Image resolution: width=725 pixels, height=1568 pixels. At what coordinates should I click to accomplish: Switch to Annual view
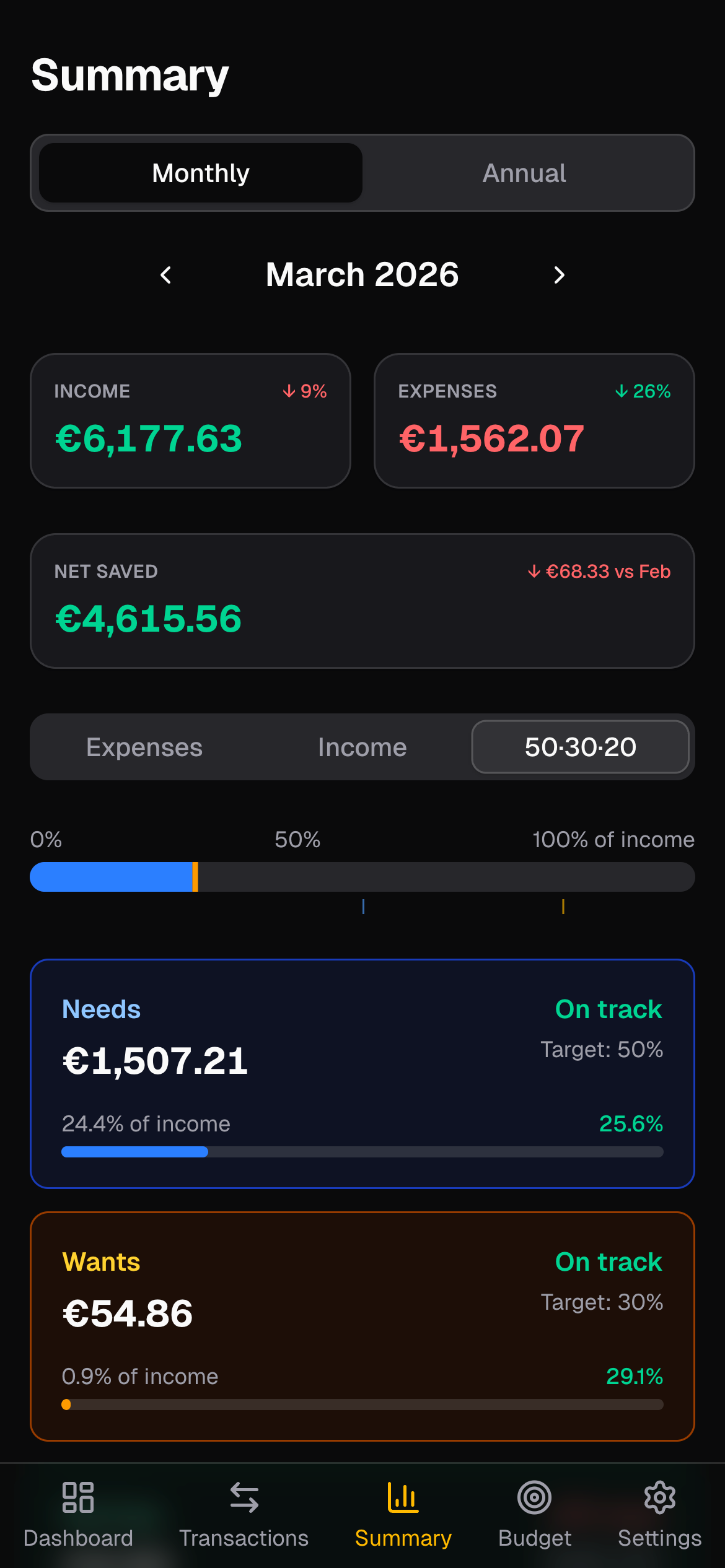point(524,173)
